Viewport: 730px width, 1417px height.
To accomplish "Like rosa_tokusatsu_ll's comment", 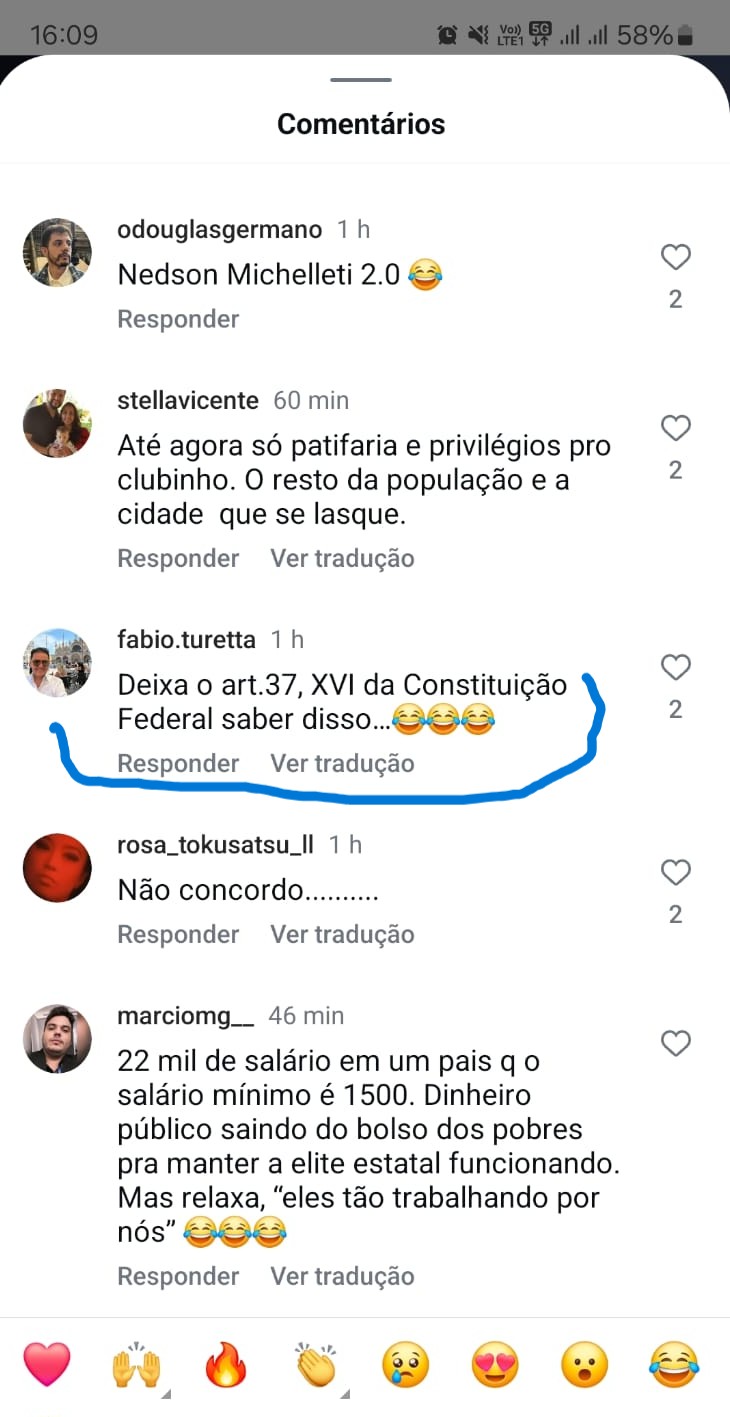I will click(676, 873).
